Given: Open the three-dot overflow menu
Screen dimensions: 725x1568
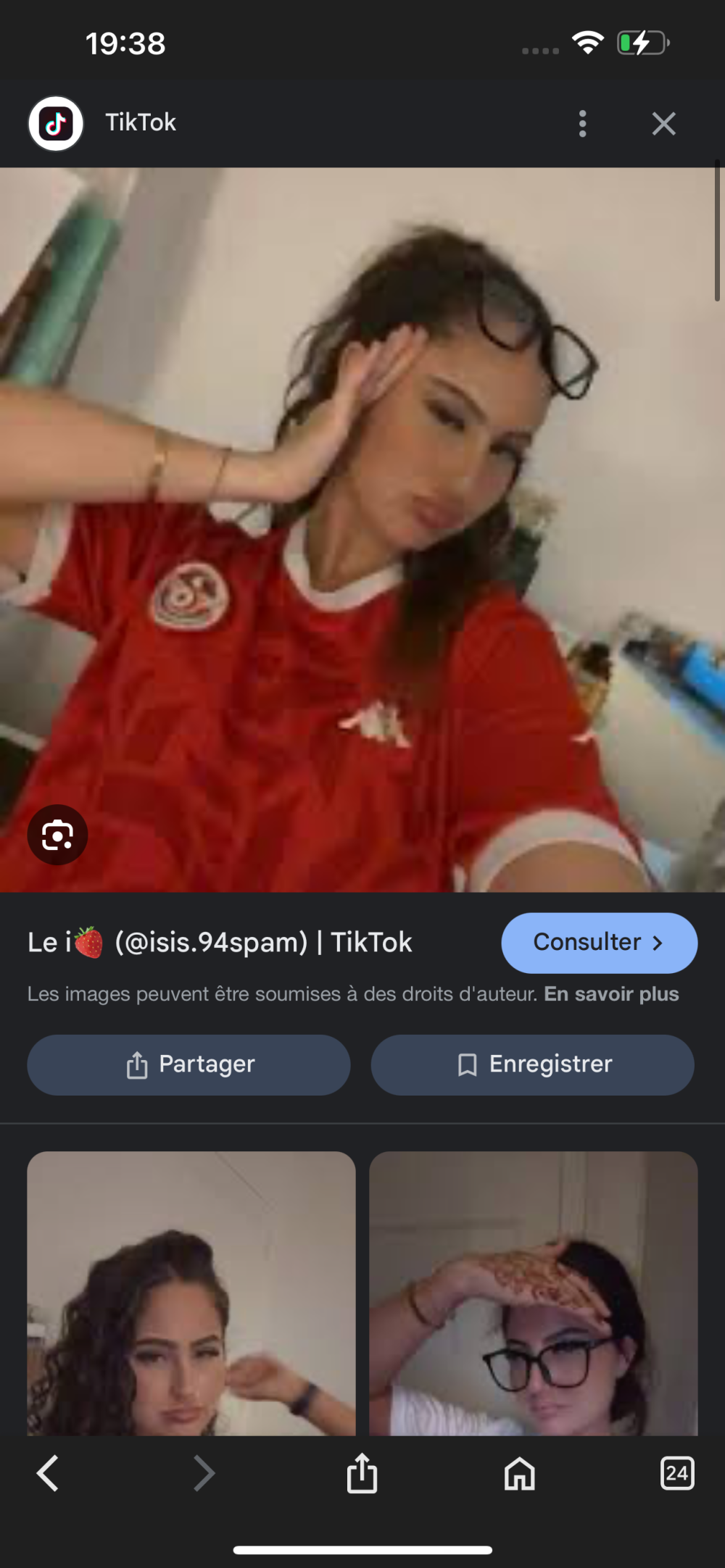Looking at the screenshot, I should pyautogui.click(x=582, y=124).
